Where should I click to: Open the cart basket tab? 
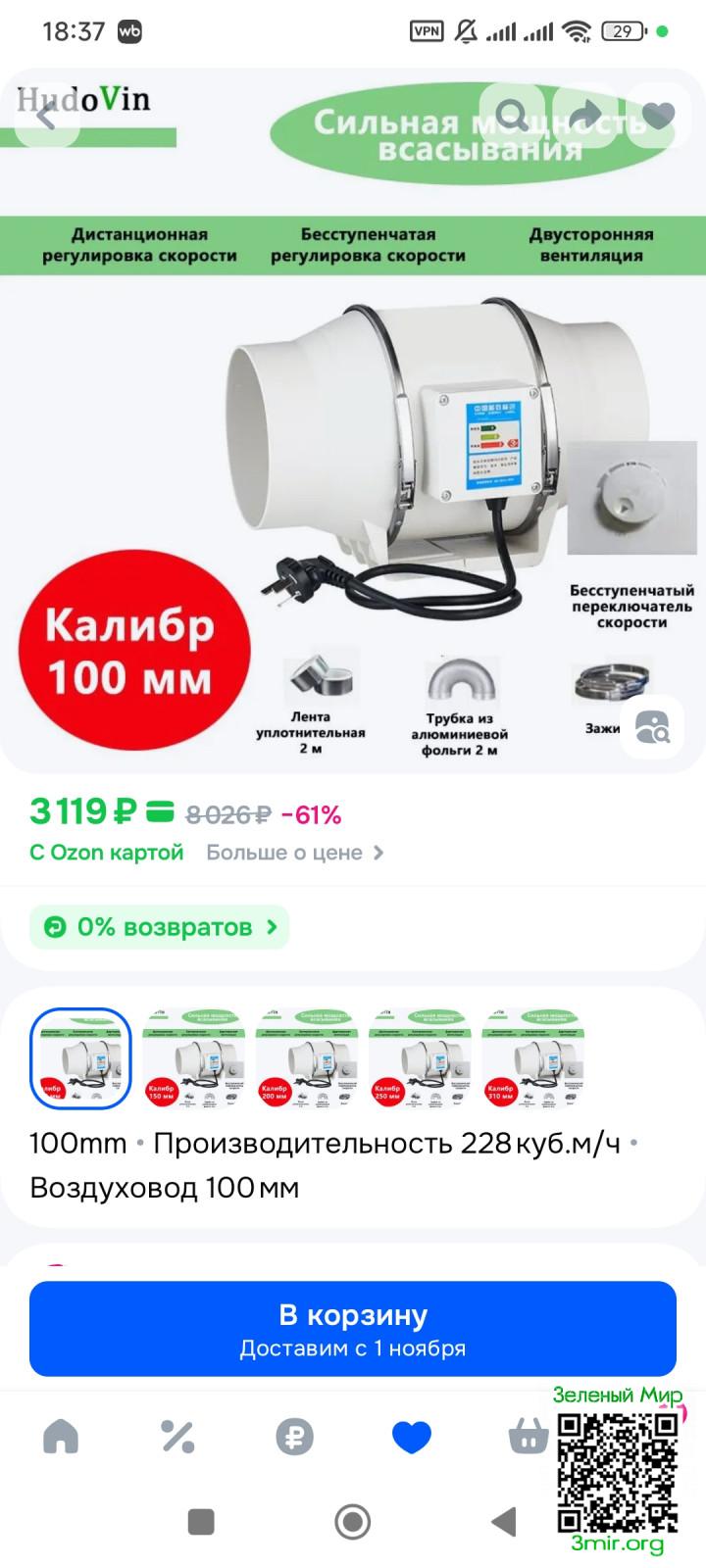[529, 1438]
